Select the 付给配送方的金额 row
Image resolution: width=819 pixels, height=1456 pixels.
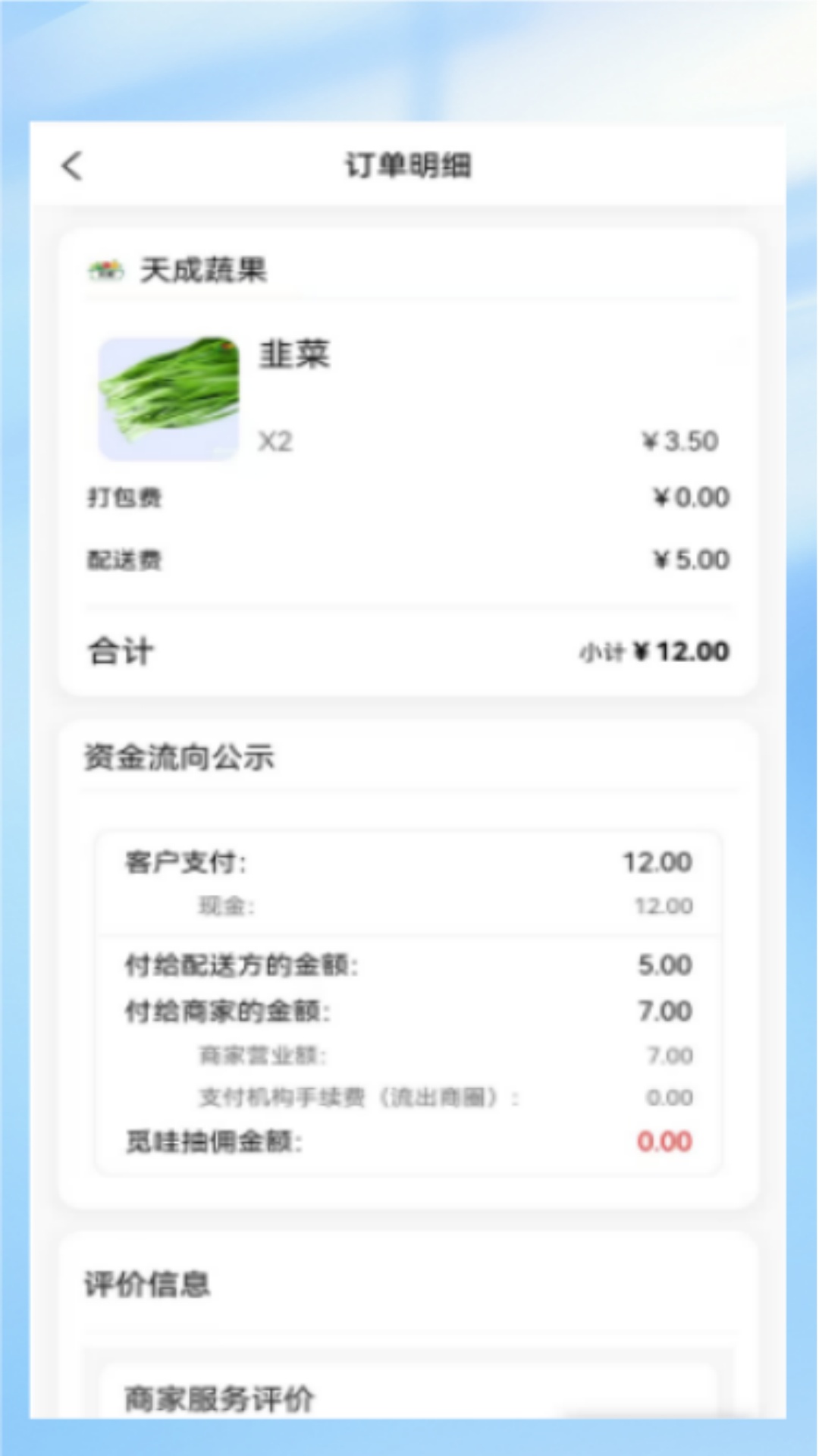tap(244, 965)
